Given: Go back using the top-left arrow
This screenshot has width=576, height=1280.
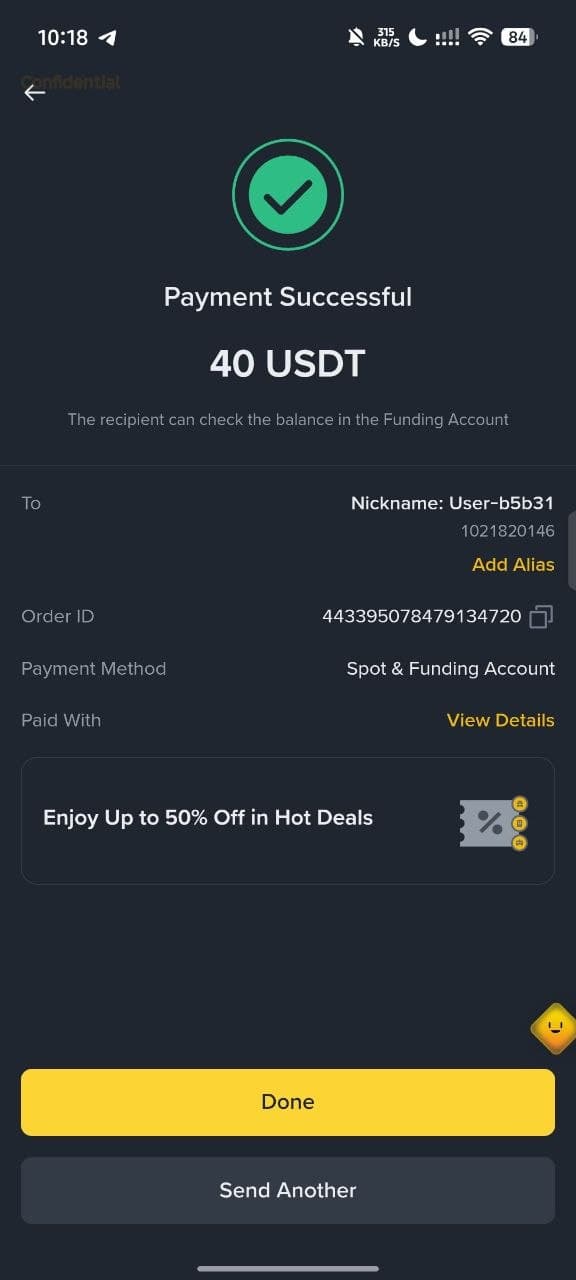Looking at the screenshot, I should 35,92.
